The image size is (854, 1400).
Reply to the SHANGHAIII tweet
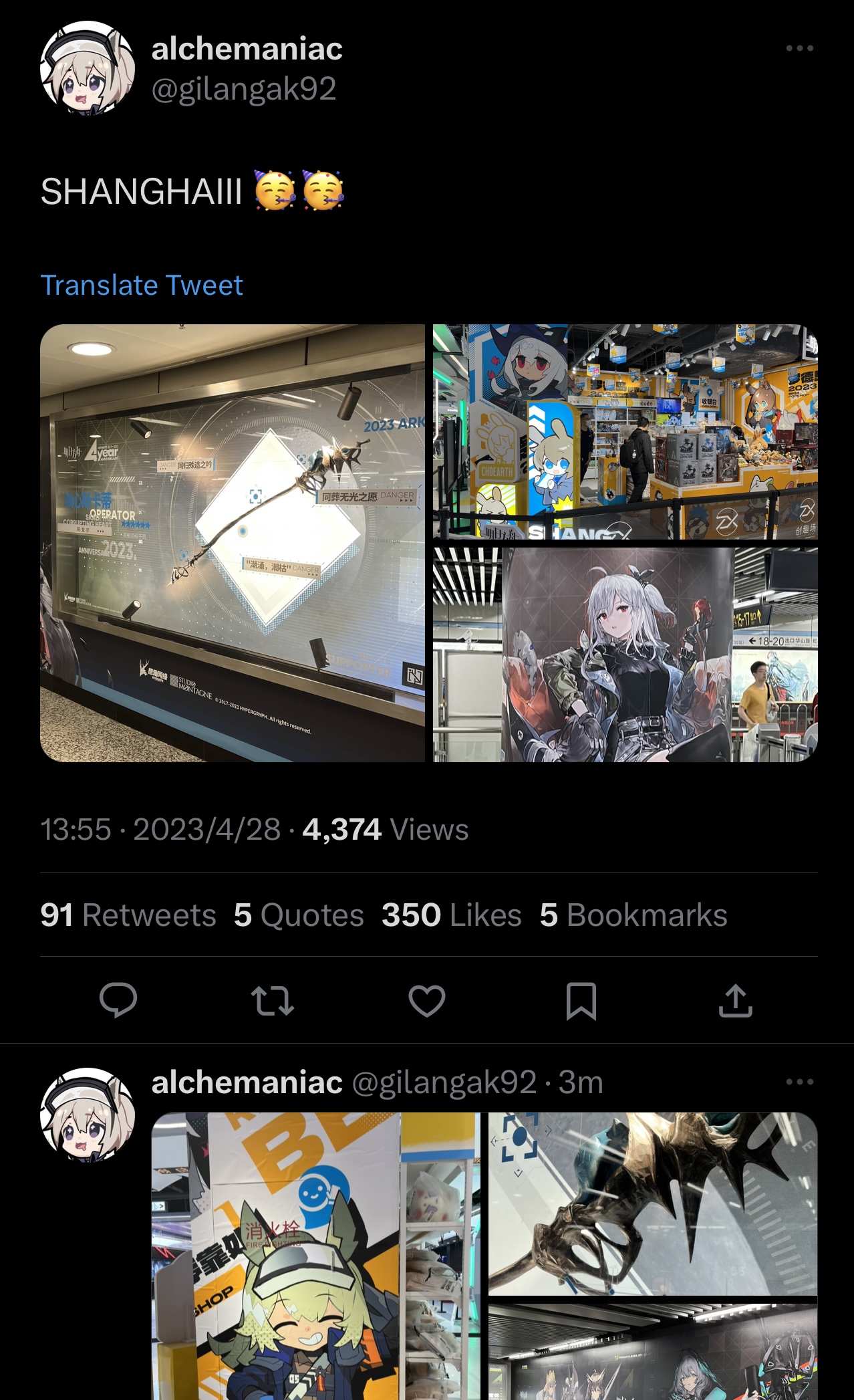(x=118, y=1000)
